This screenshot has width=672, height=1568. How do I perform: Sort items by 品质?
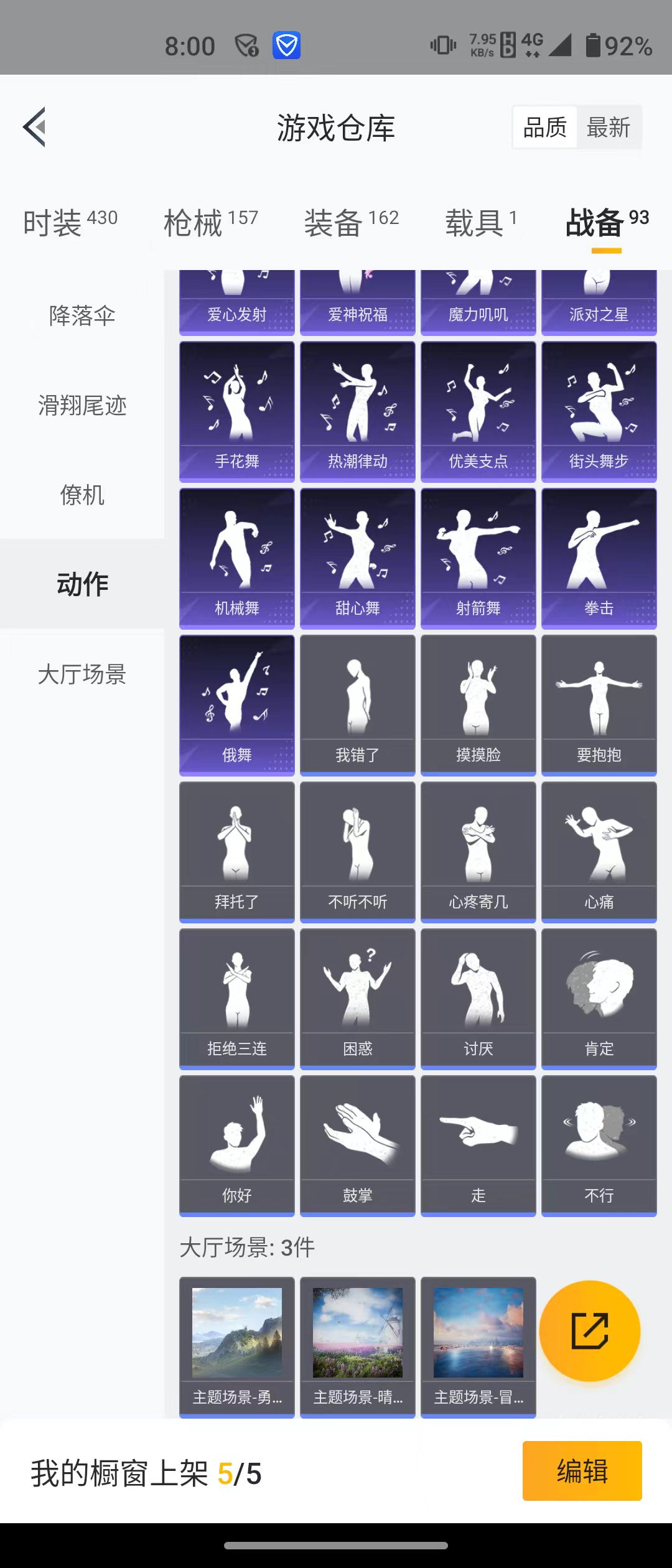(x=545, y=128)
